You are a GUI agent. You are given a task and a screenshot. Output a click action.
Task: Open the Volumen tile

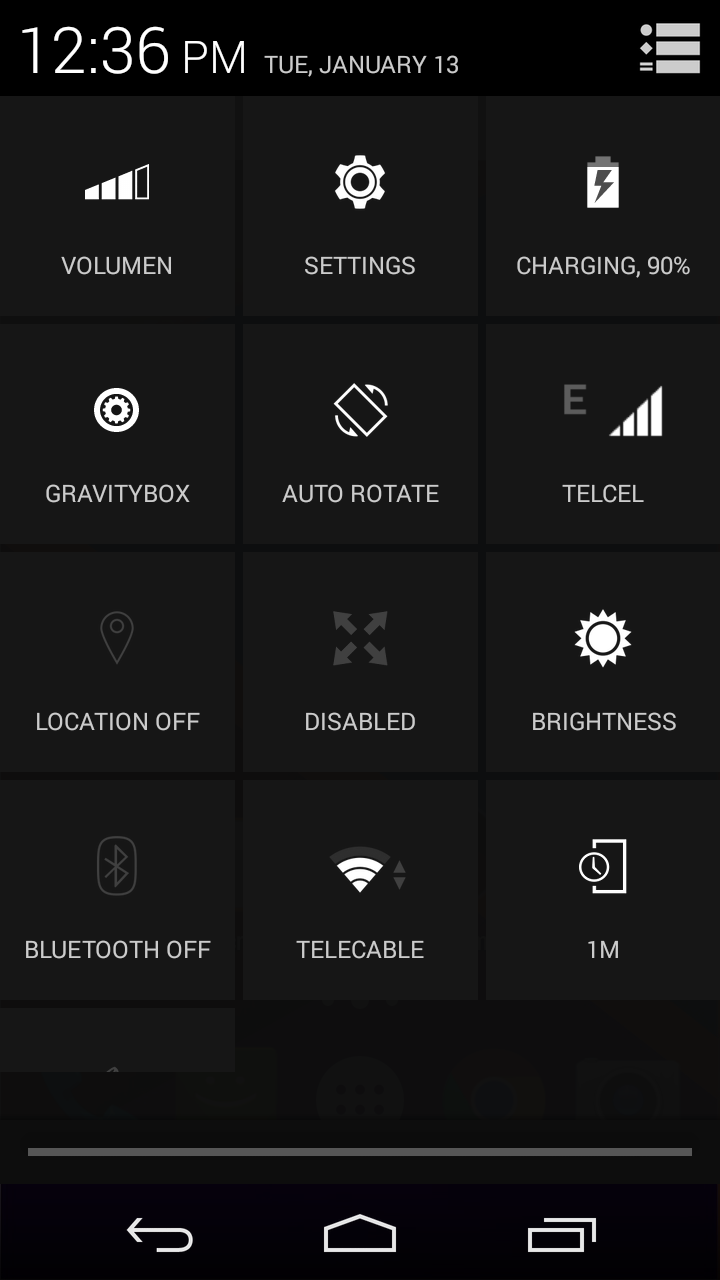click(x=117, y=206)
